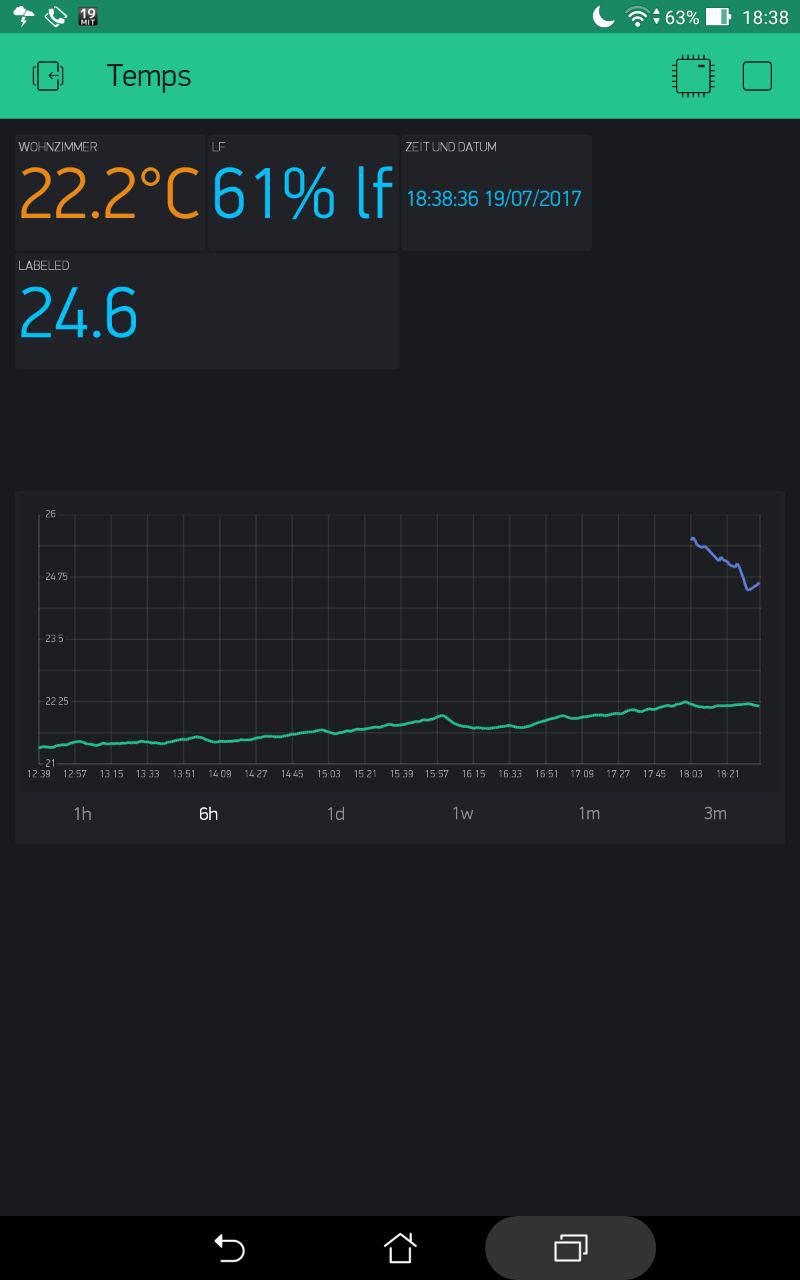Select the 6h graph range

click(208, 814)
